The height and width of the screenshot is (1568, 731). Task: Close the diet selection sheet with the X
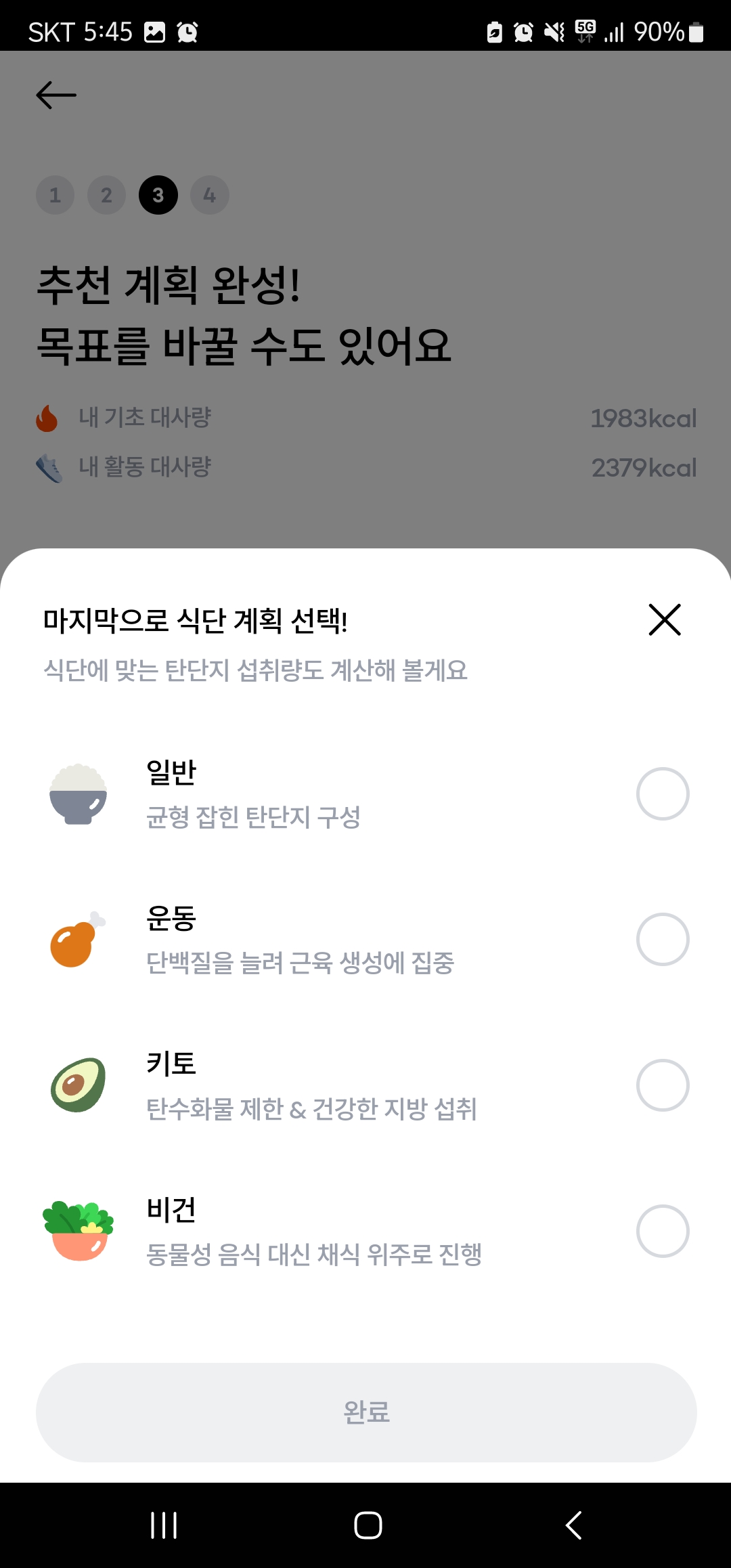[663, 620]
